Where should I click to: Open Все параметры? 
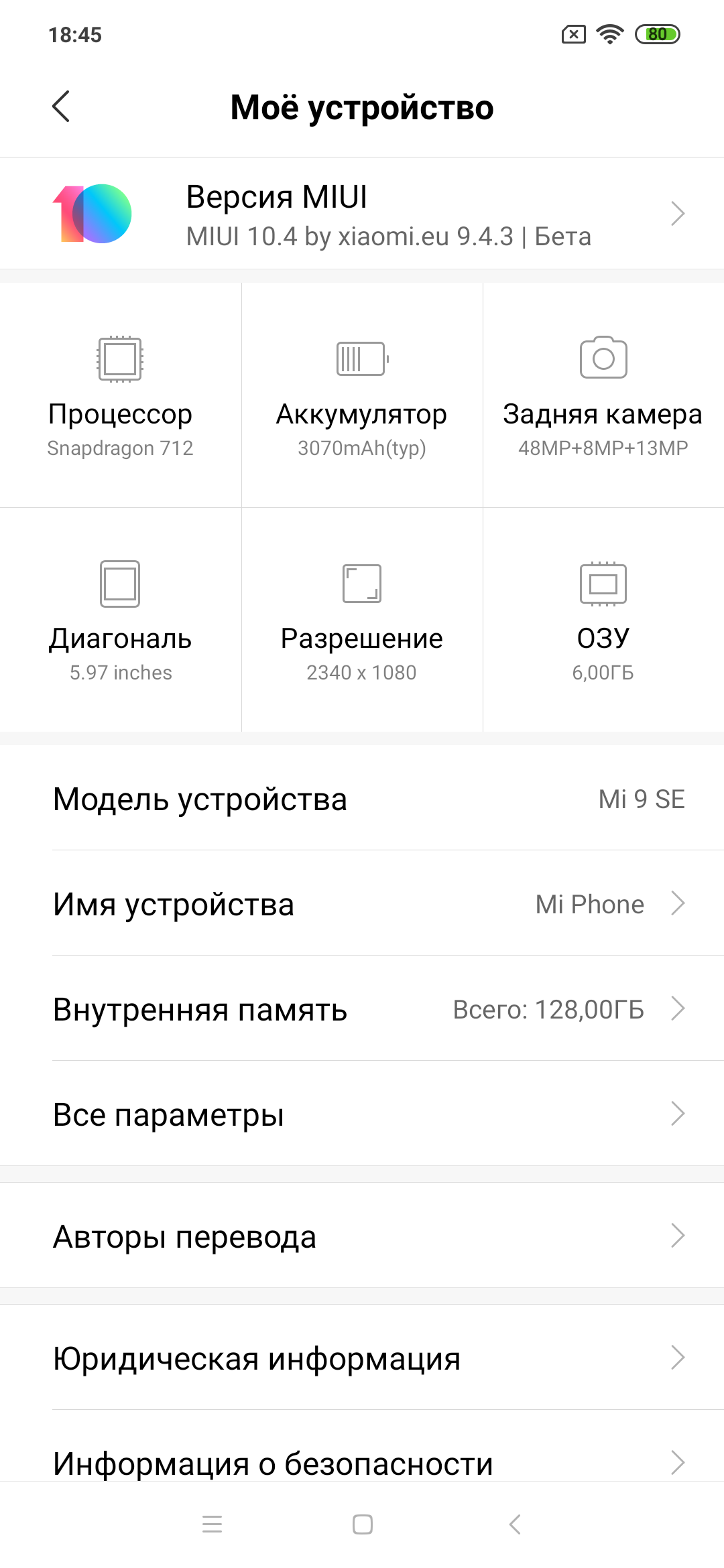click(x=362, y=1114)
